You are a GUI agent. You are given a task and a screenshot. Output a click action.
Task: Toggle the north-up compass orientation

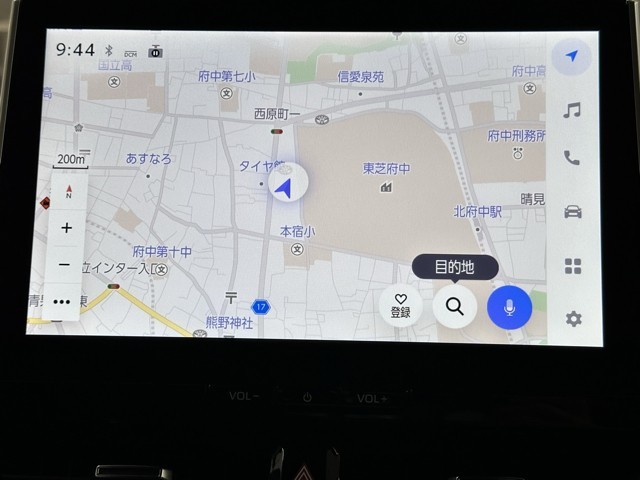tap(68, 191)
